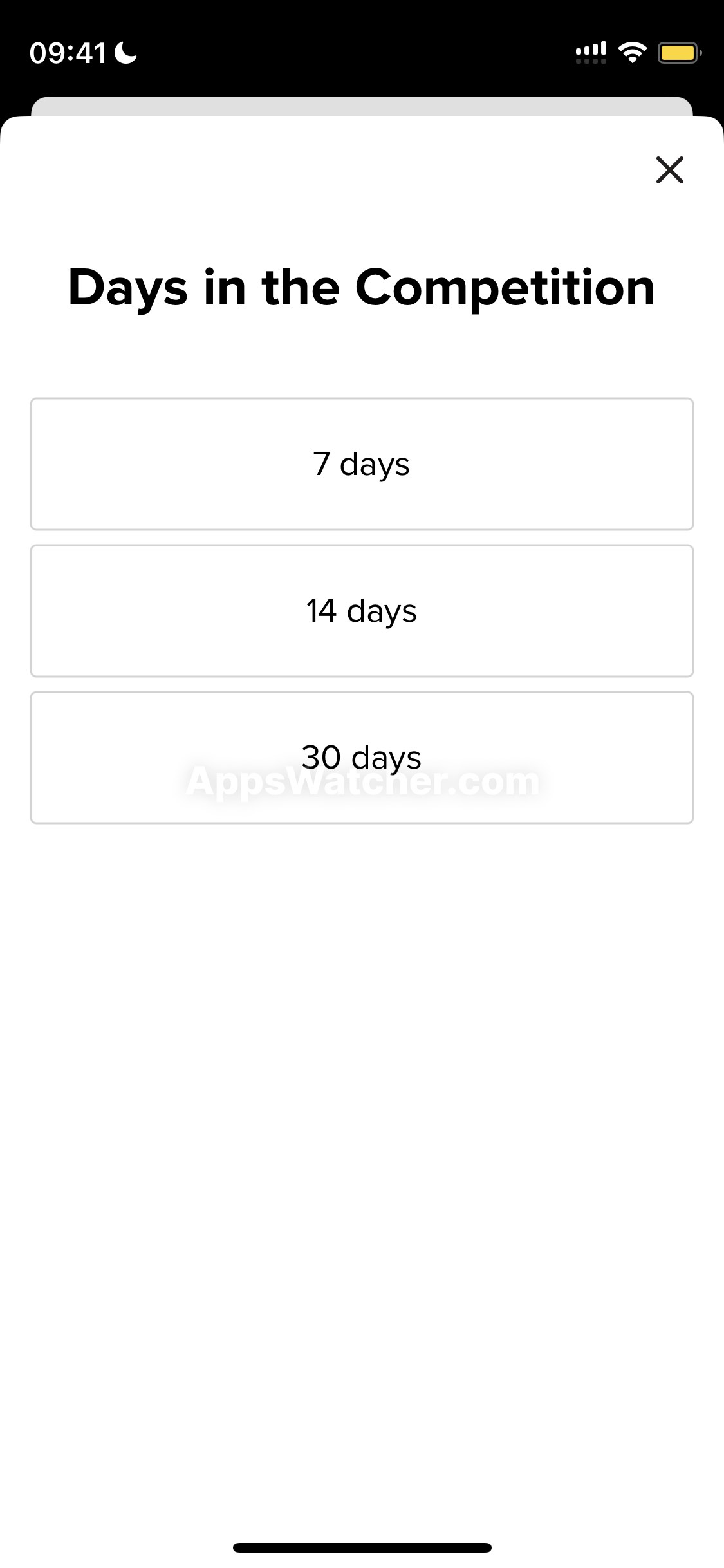Select the 7 days option

click(362, 464)
